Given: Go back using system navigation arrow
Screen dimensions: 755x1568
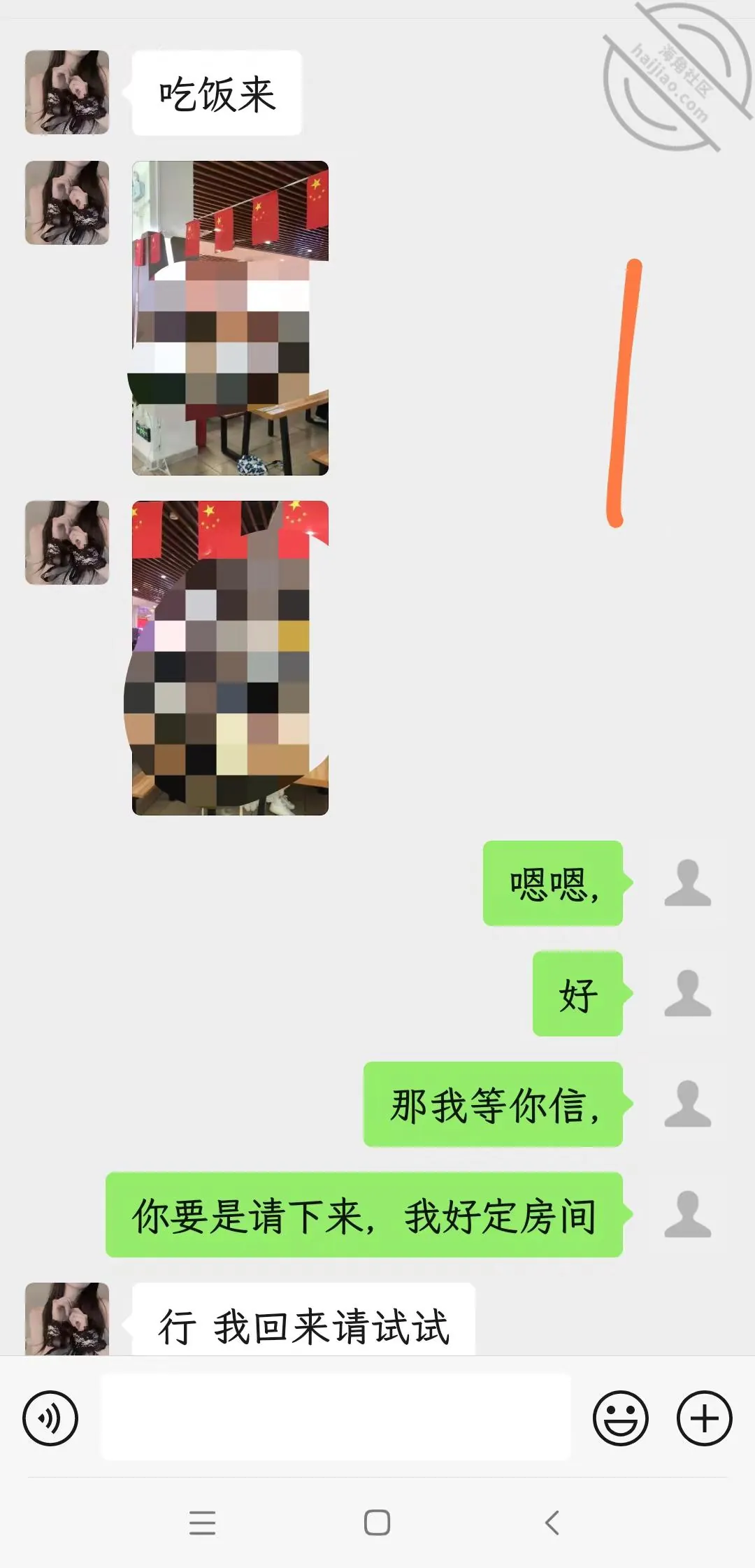Looking at the screenshot, I should coord(552,1523).
